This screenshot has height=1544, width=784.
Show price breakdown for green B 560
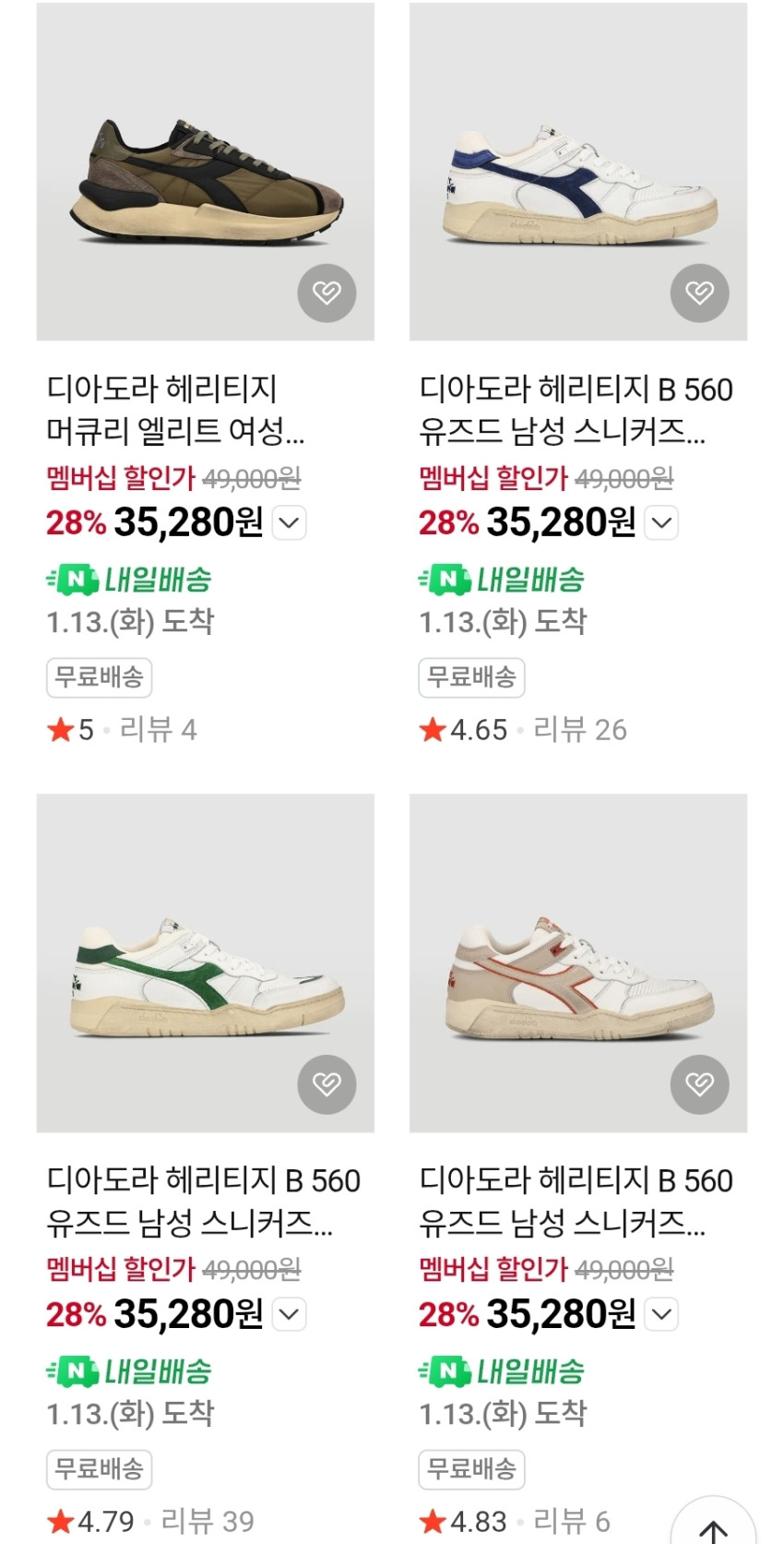[x=290, y=1314]
